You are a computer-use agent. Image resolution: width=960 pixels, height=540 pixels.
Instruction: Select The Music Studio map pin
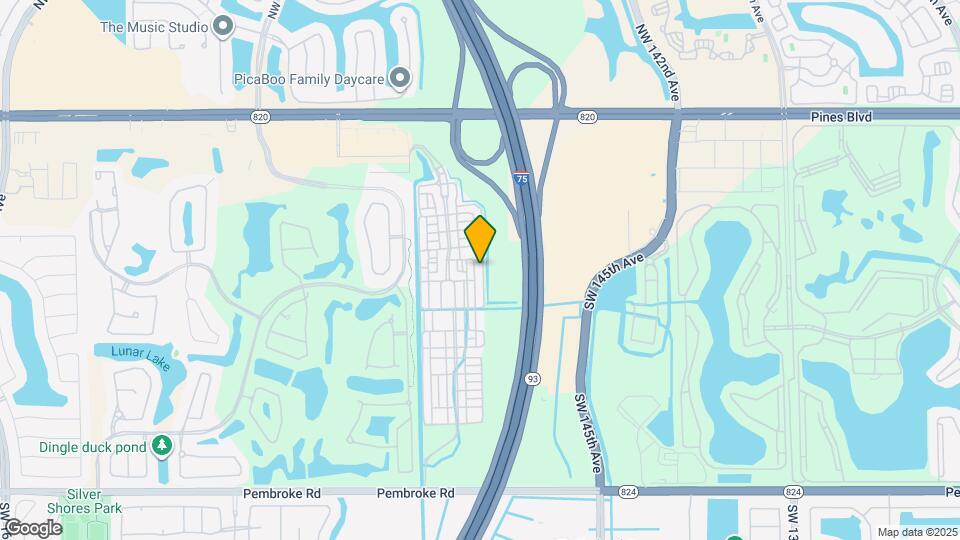tap(224, 27)
